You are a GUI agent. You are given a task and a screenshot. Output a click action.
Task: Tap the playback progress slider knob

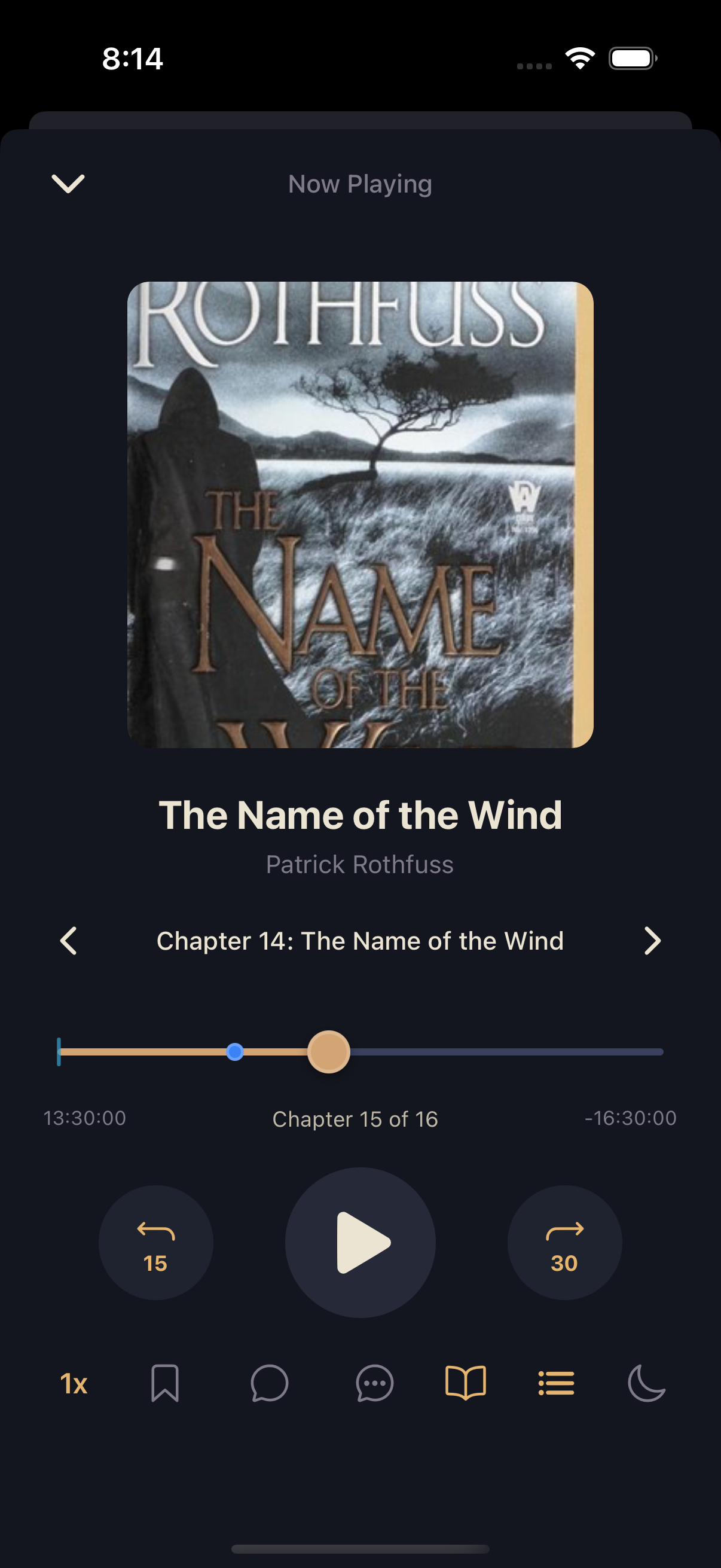pyautogui.click(x=329, y=1051)
